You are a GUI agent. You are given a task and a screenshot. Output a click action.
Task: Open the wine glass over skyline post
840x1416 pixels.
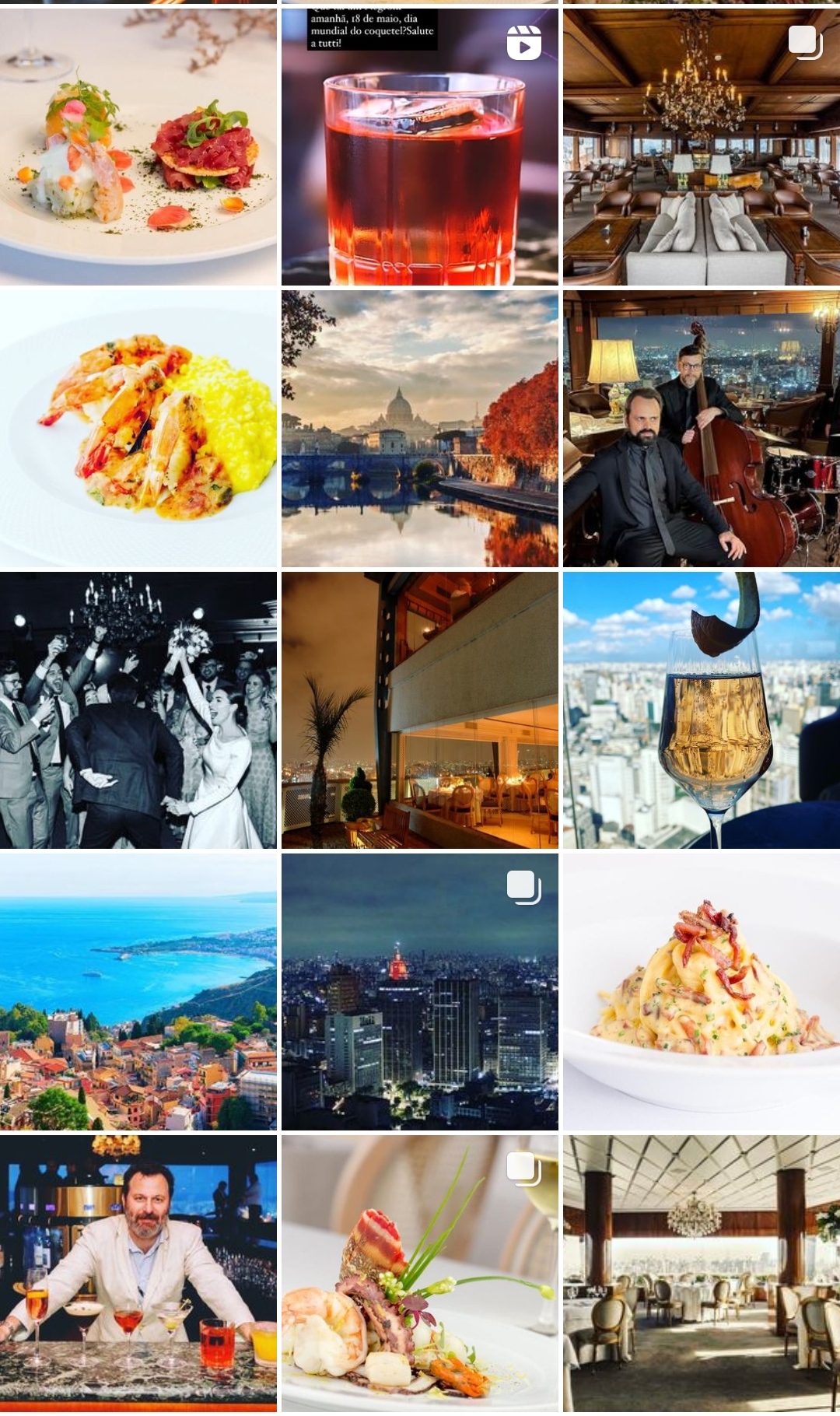click(x=702, y=710)
